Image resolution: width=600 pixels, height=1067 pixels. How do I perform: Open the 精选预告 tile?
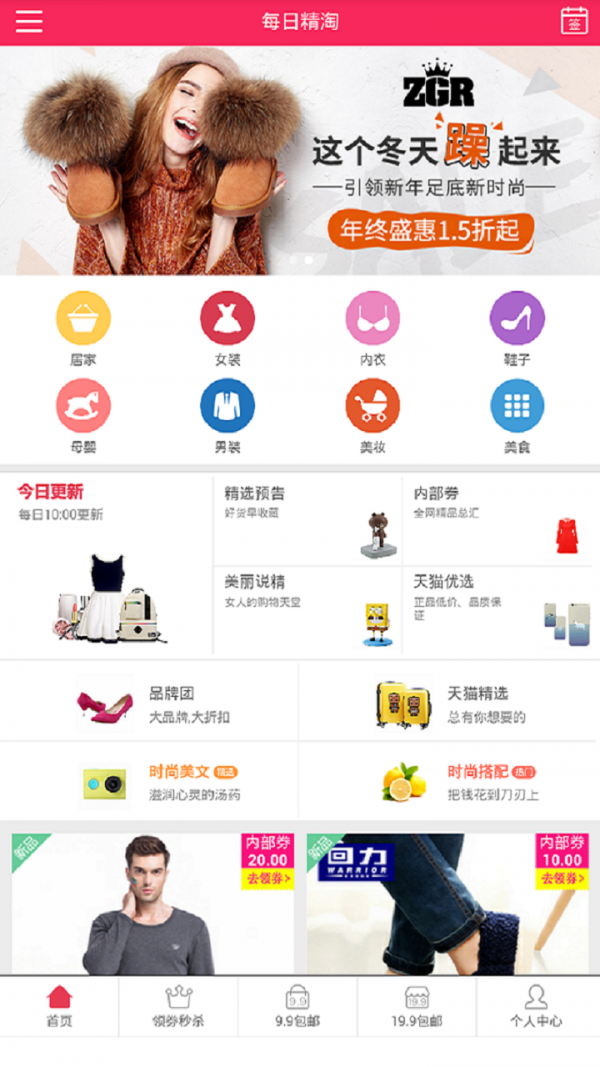click(308, 520)
